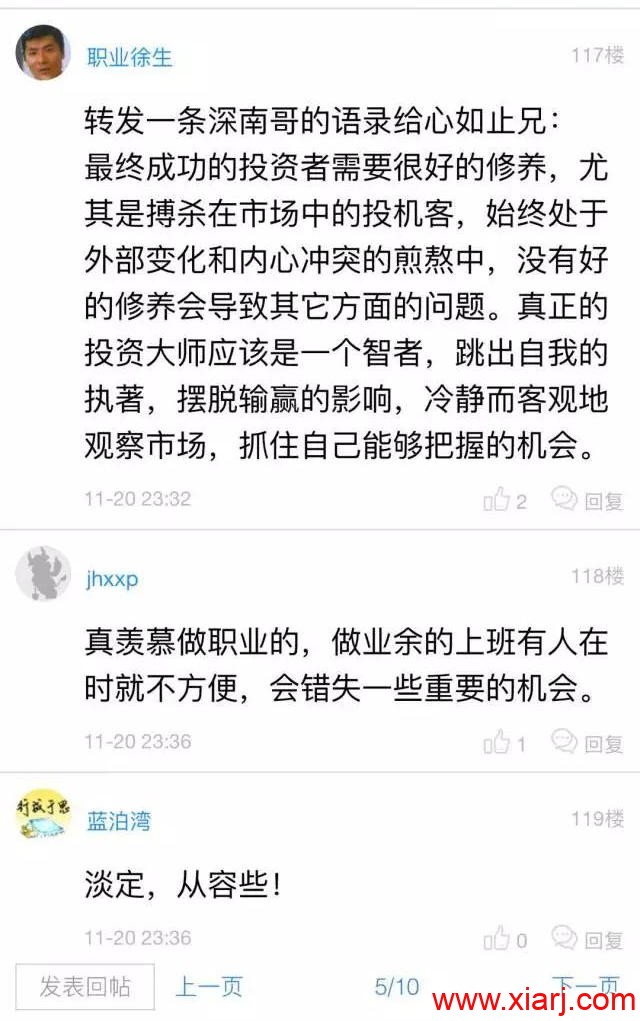Like the comment by 职业徐生
Image resolution: width=640 pixels, height=1021 pixels.
click(x=505, y=500)
